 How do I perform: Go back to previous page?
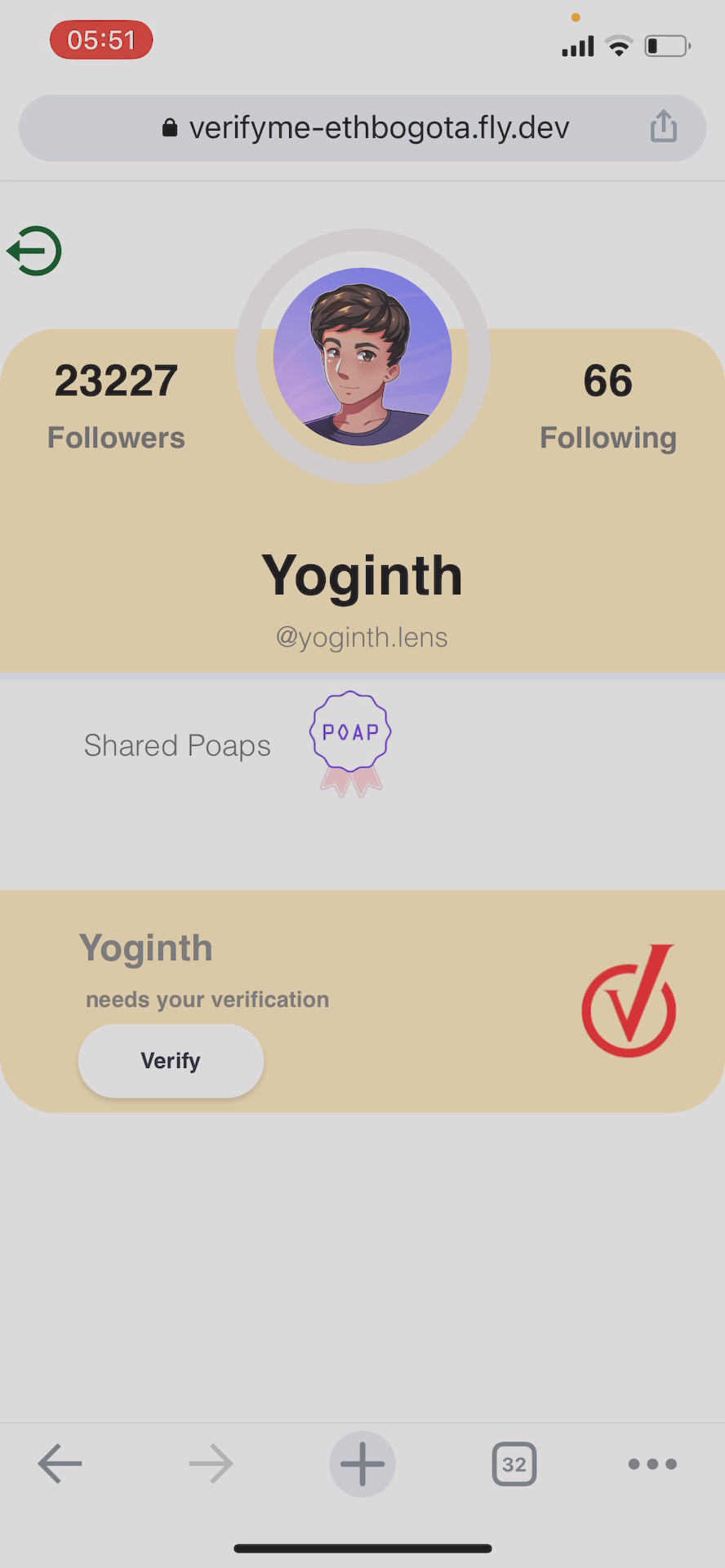tap(60, 1463)
